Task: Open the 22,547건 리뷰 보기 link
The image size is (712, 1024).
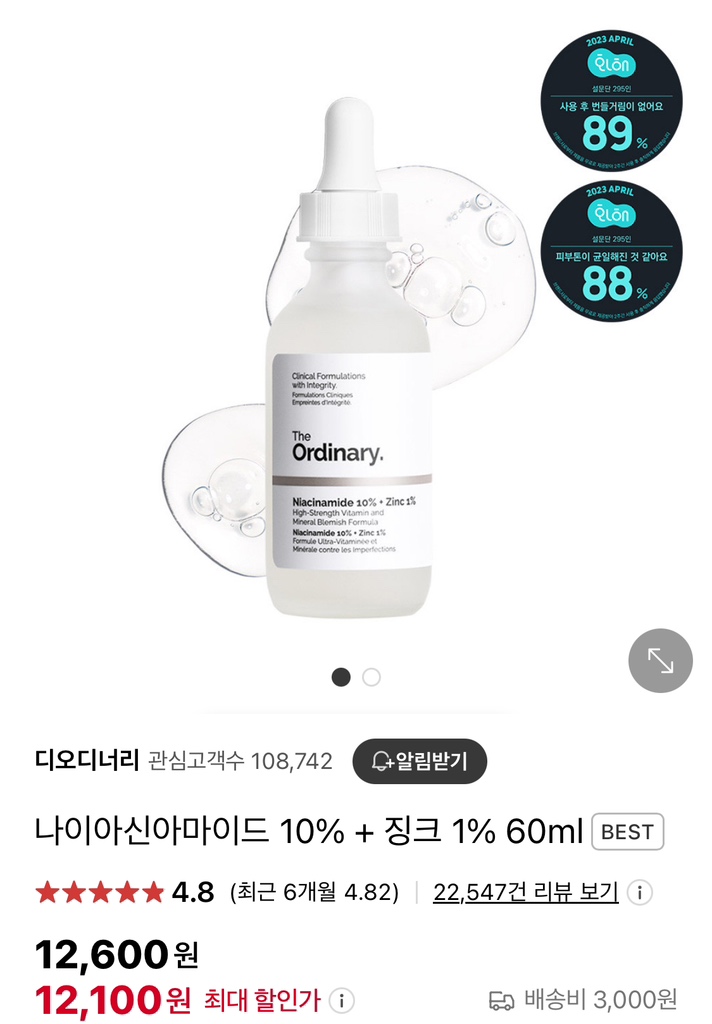Action: coord(525,892)
